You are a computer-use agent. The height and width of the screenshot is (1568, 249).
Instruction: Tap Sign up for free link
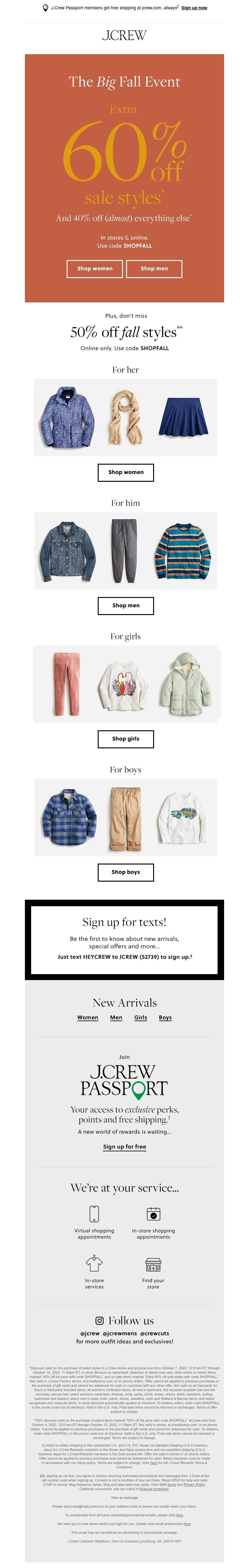tap(124, 1146)
